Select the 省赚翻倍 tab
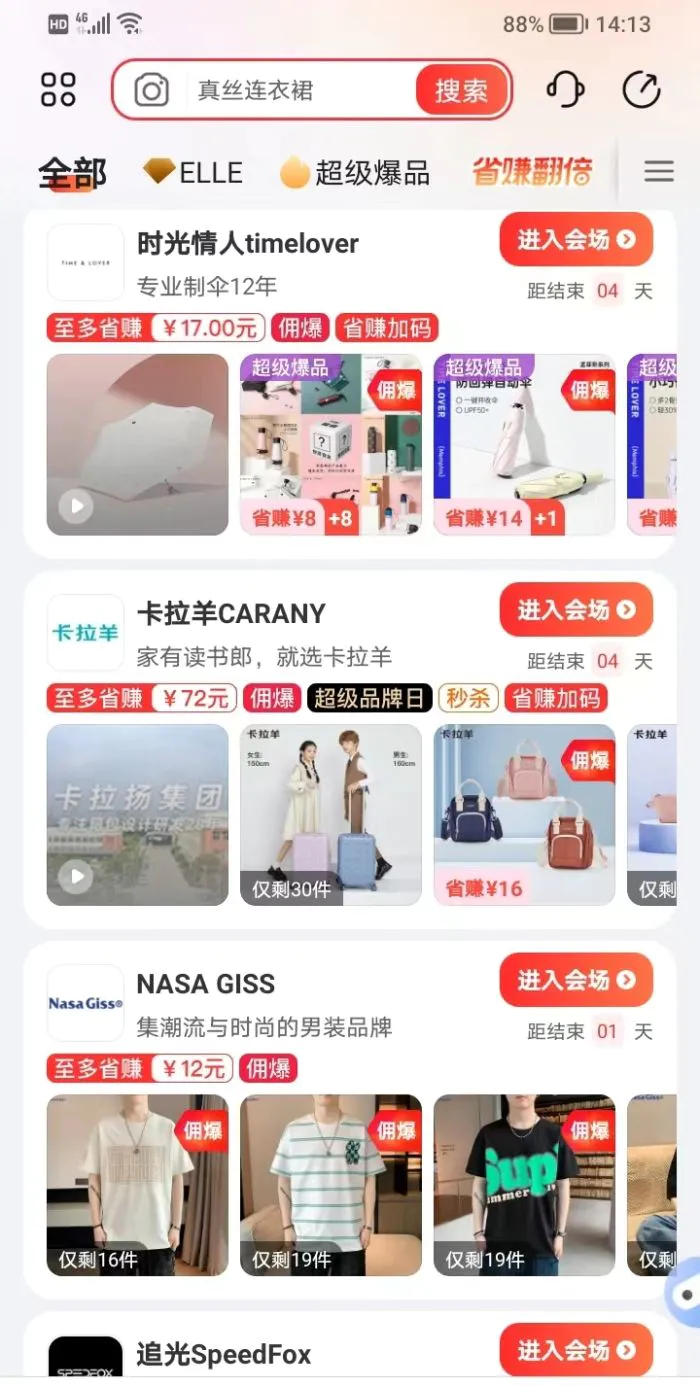Screen dimensions: 700x1386 click(x=532, y=172)
